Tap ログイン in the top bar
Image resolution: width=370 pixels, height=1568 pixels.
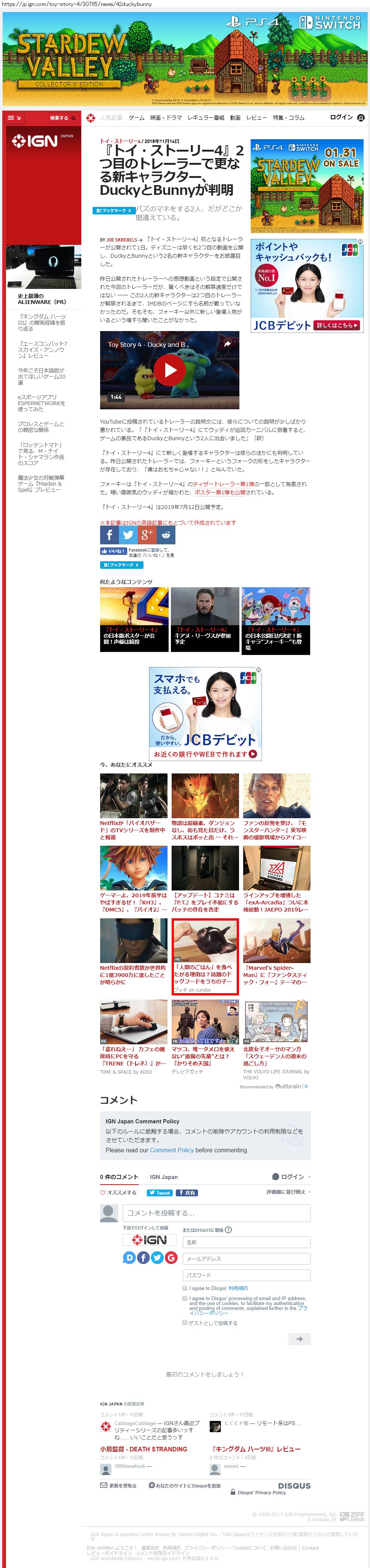tap(341, 117)
